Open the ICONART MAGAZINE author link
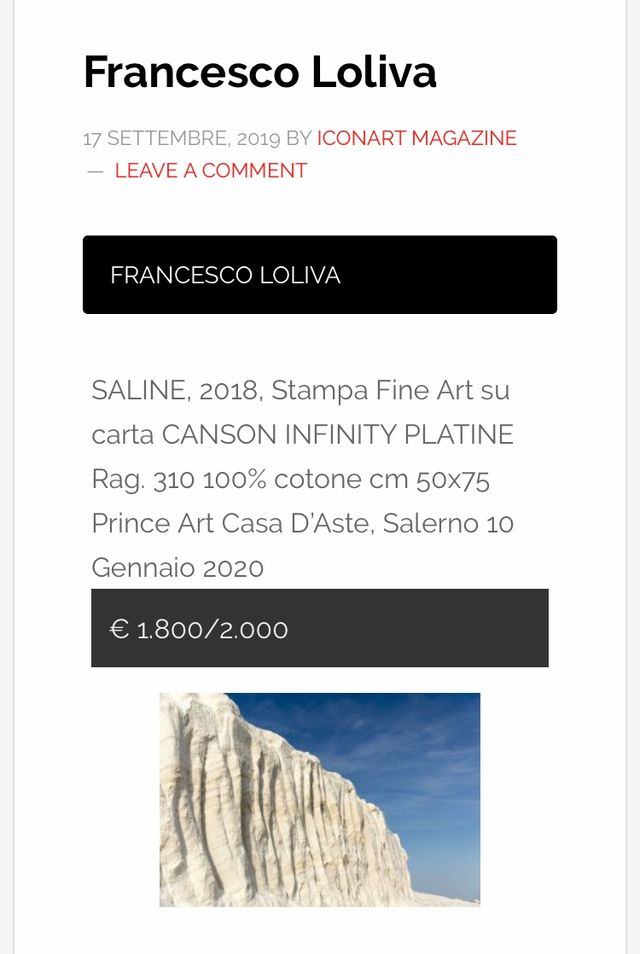The image size is (640, 954). (417, 138)
